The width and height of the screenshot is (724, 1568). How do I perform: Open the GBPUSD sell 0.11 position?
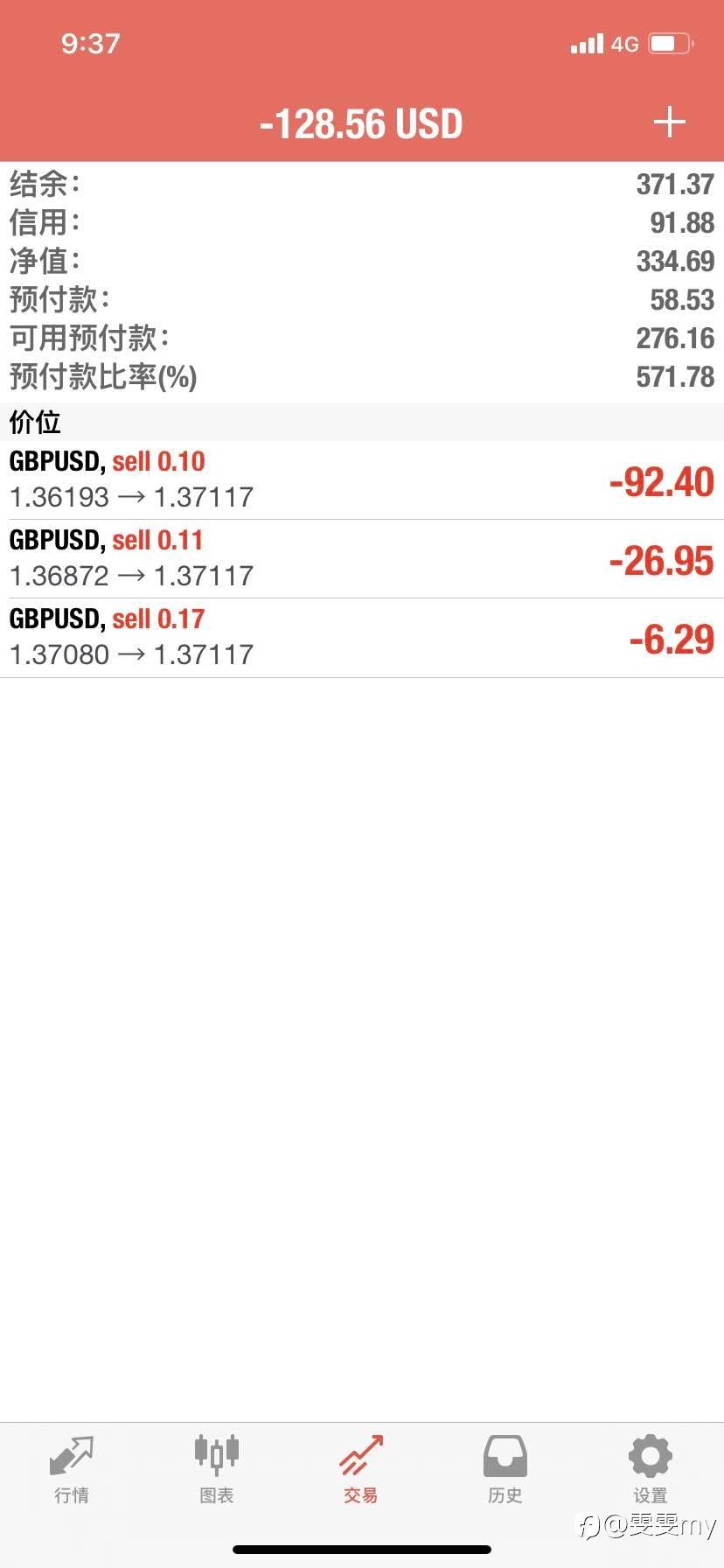[362, 559]
